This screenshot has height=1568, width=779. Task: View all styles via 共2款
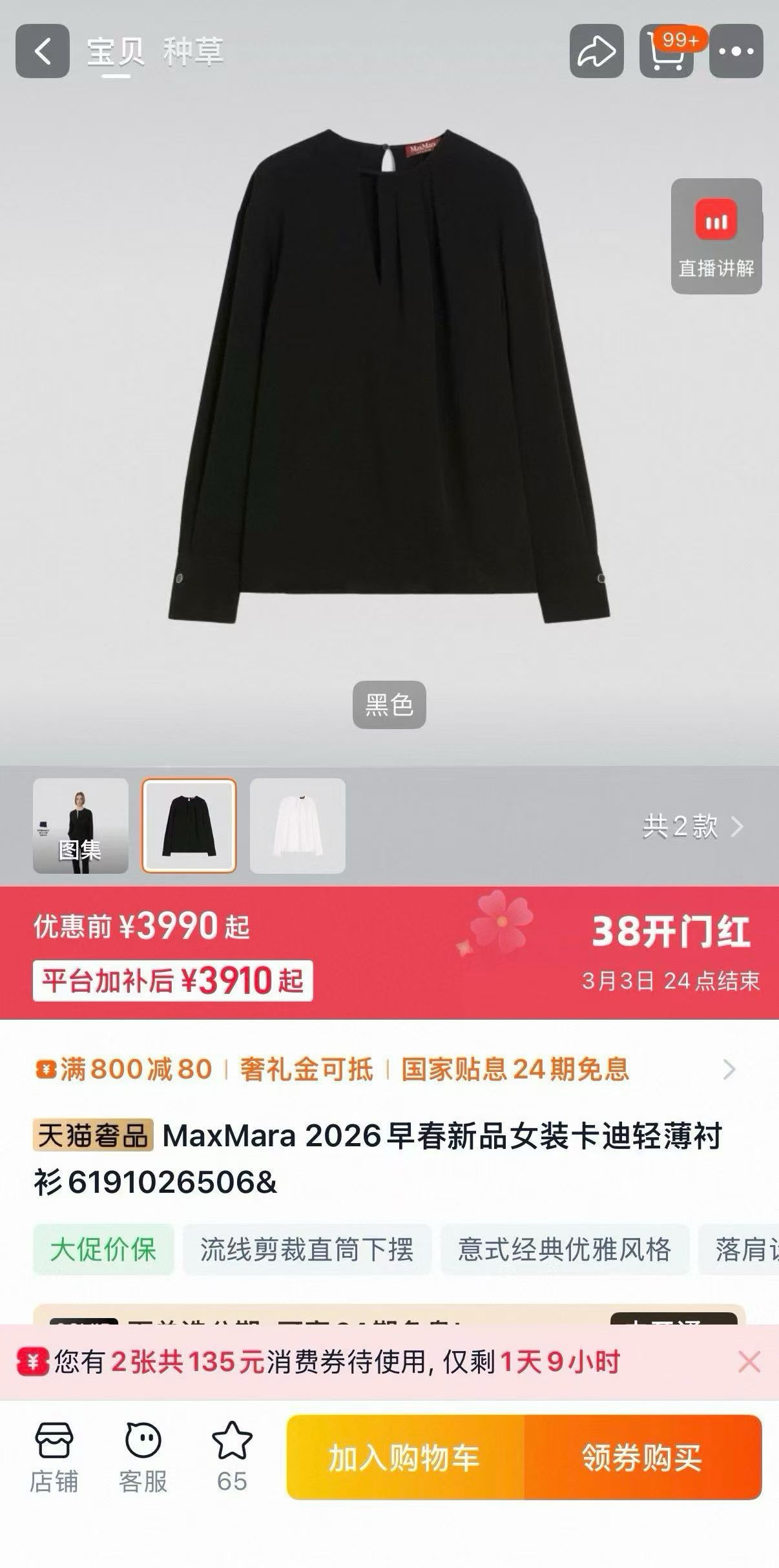(692, 826)
